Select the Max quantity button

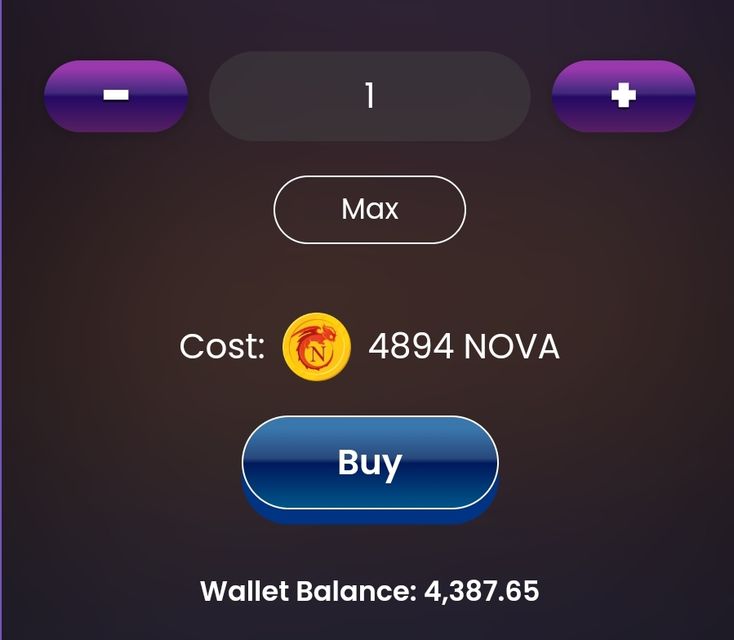click(369, 210)
